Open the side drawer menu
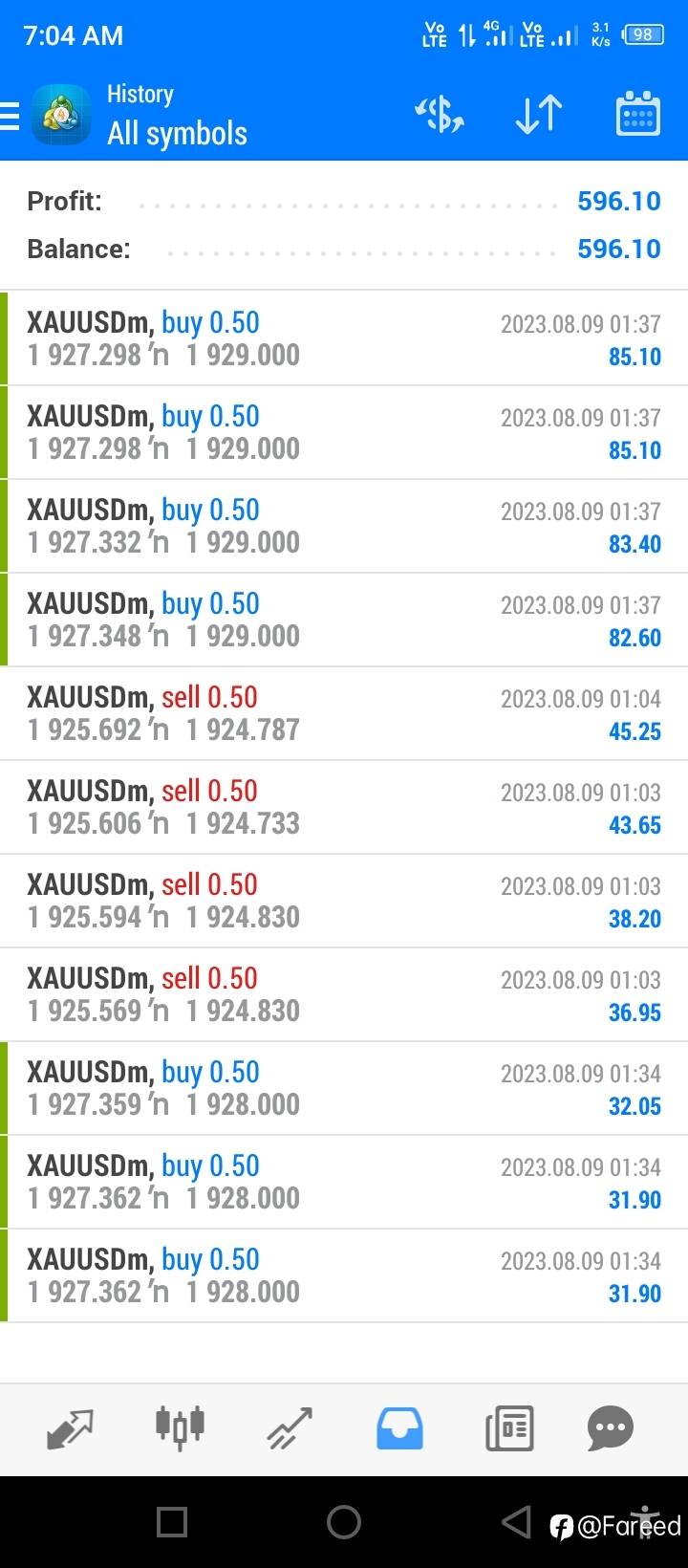 coord(10,117)
